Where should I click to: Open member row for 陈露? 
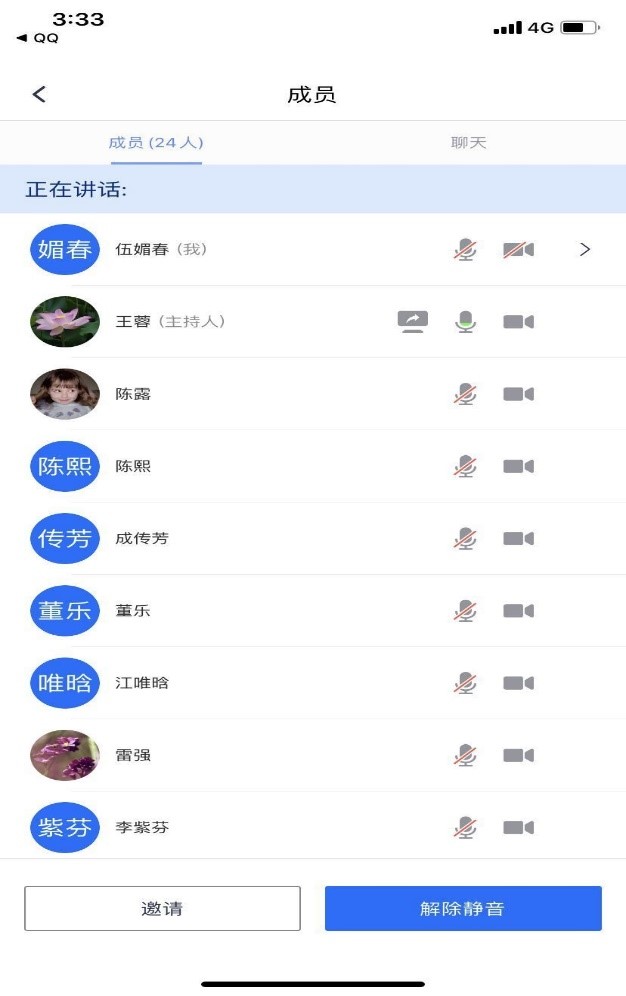tap(133, 394)
